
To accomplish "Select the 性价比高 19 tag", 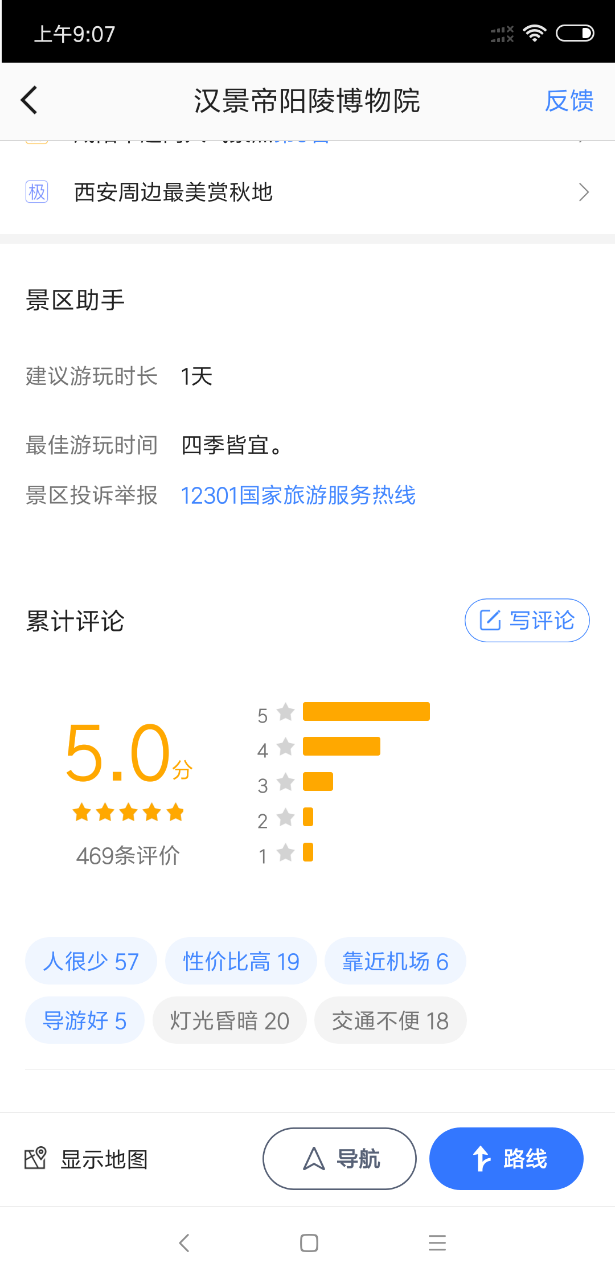I will coord(241,962).
